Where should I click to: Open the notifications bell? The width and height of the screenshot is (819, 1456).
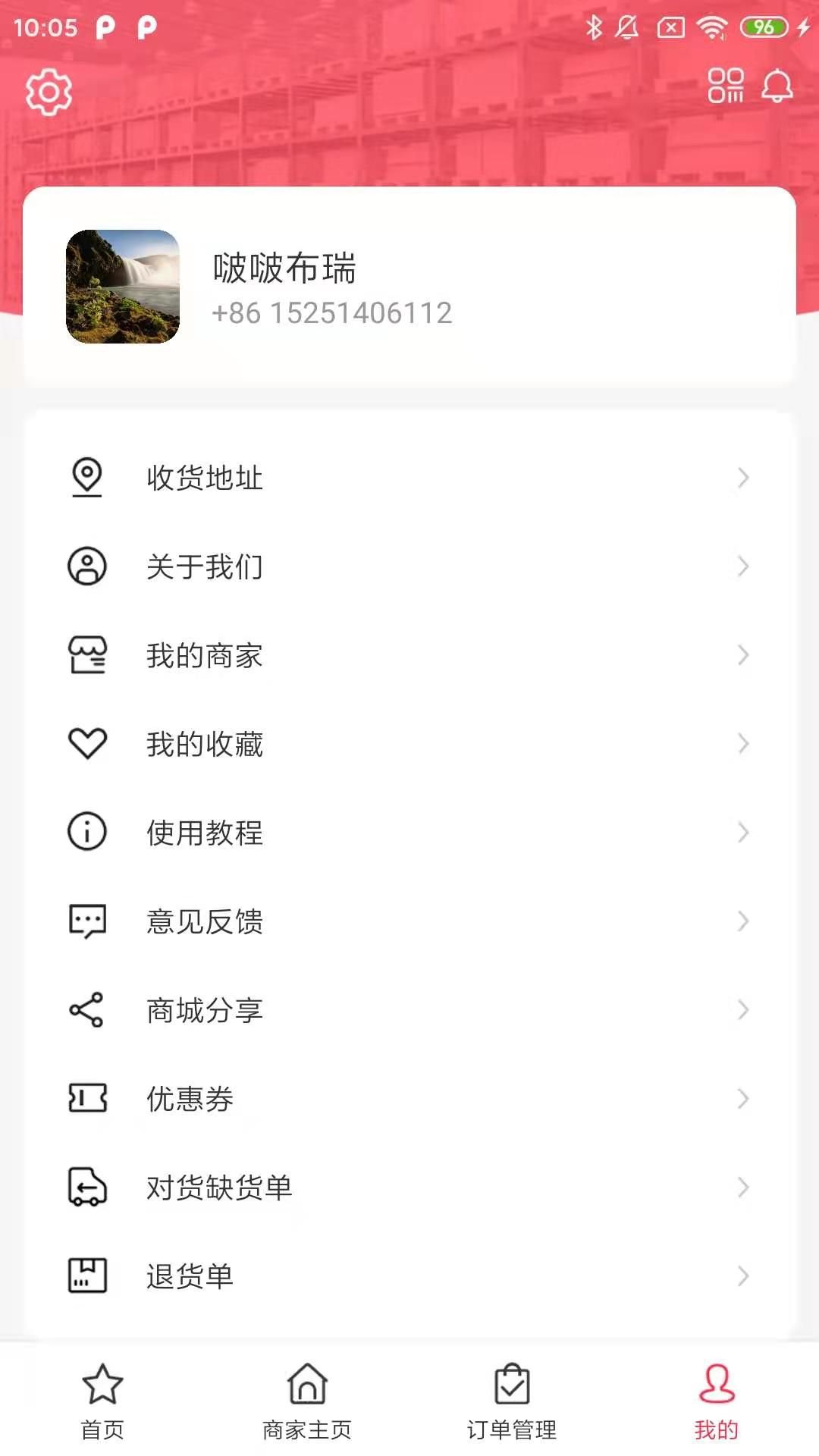tap(777, 85)
